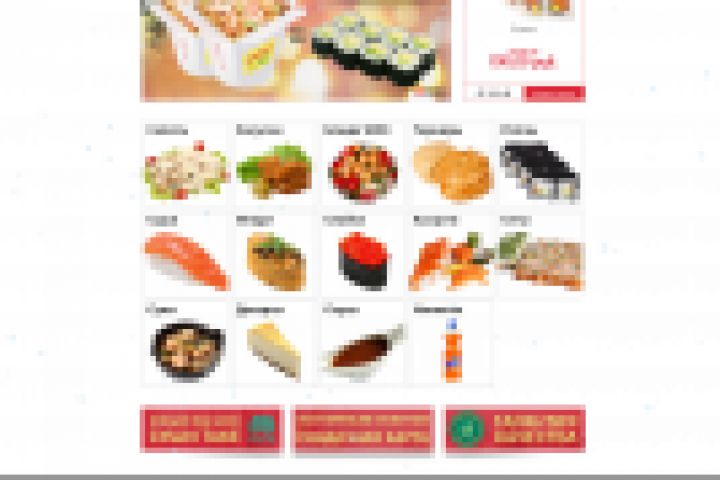
Task: Open the red promo banner with the teal icon
Action: (x=212, y=429)
